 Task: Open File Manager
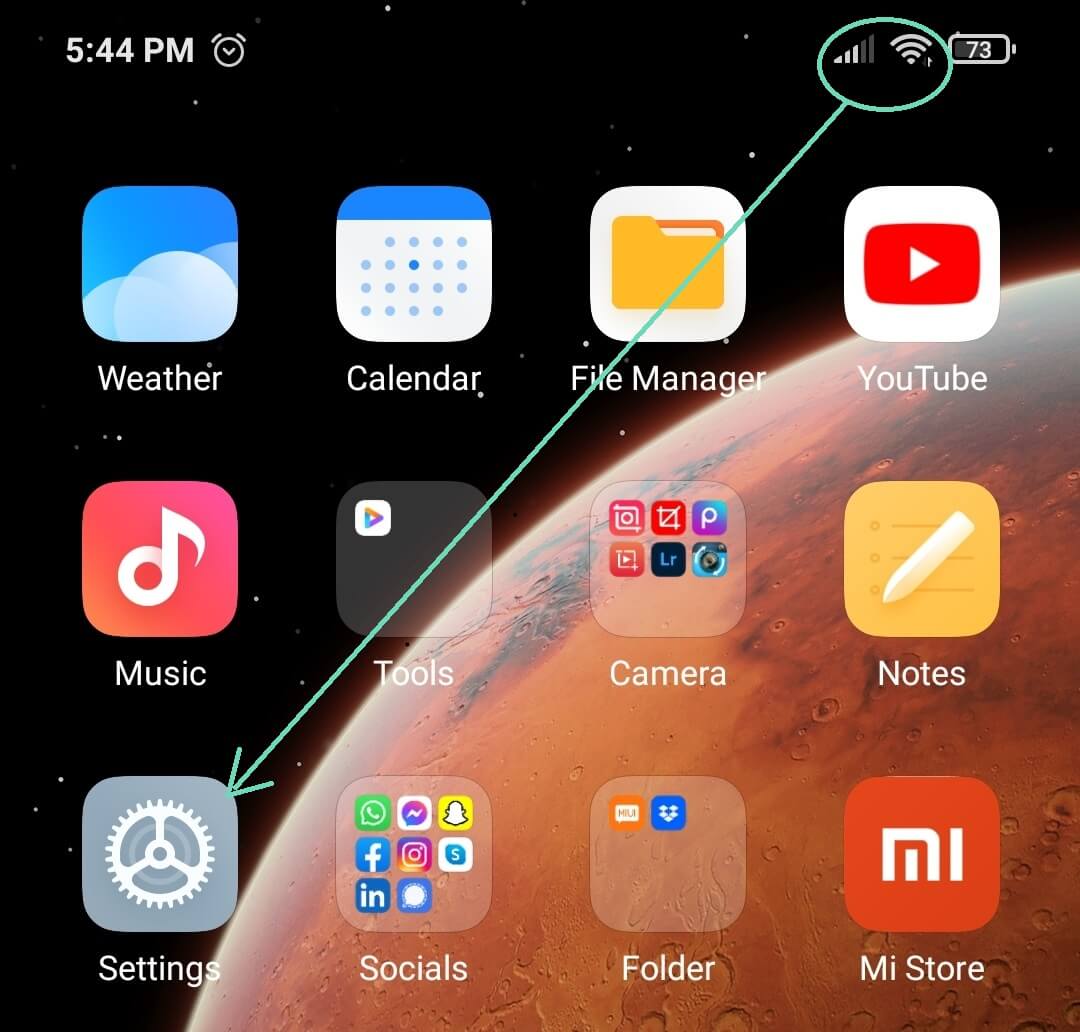668,264
